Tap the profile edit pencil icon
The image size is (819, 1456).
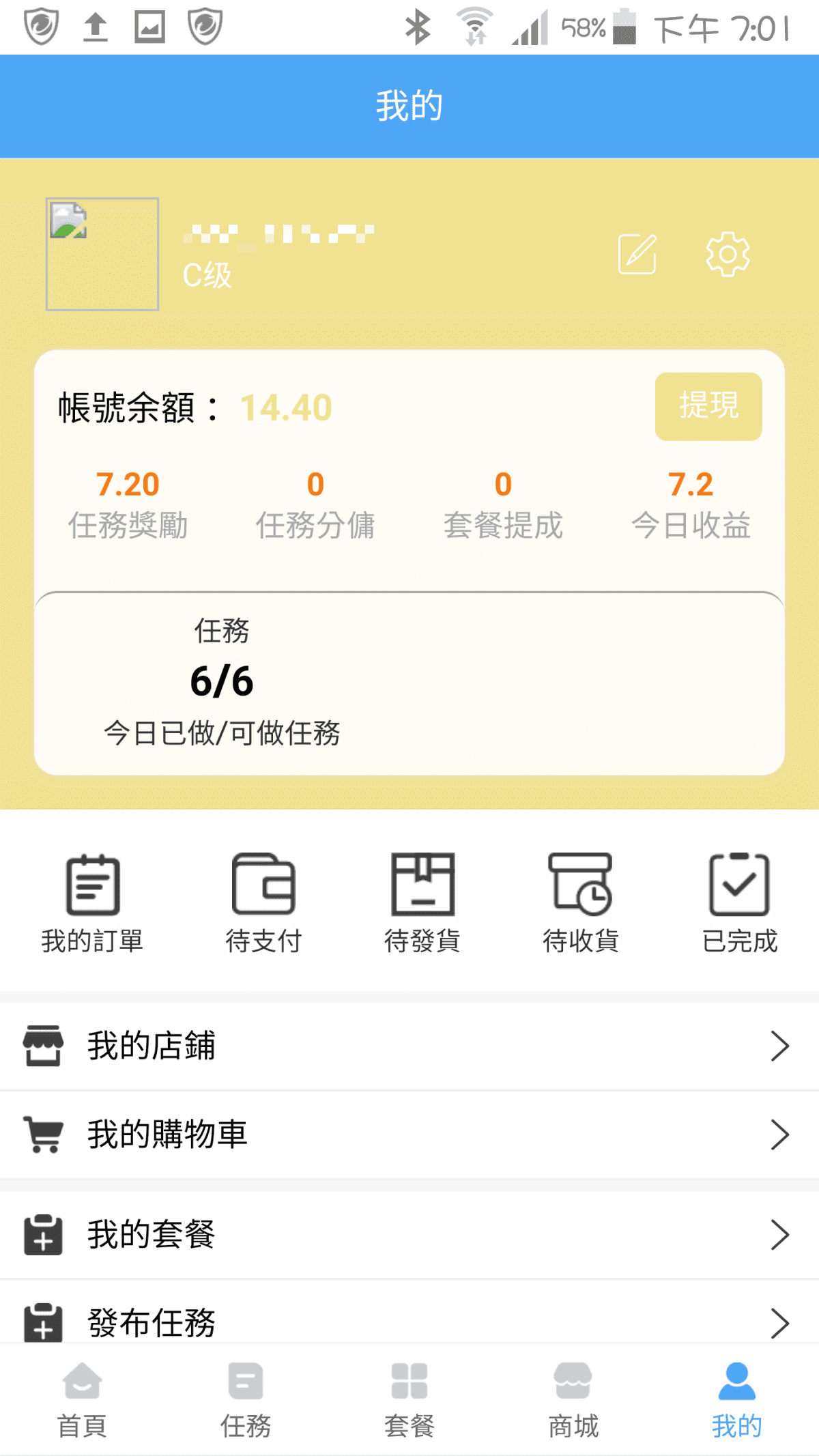point(637,253)
